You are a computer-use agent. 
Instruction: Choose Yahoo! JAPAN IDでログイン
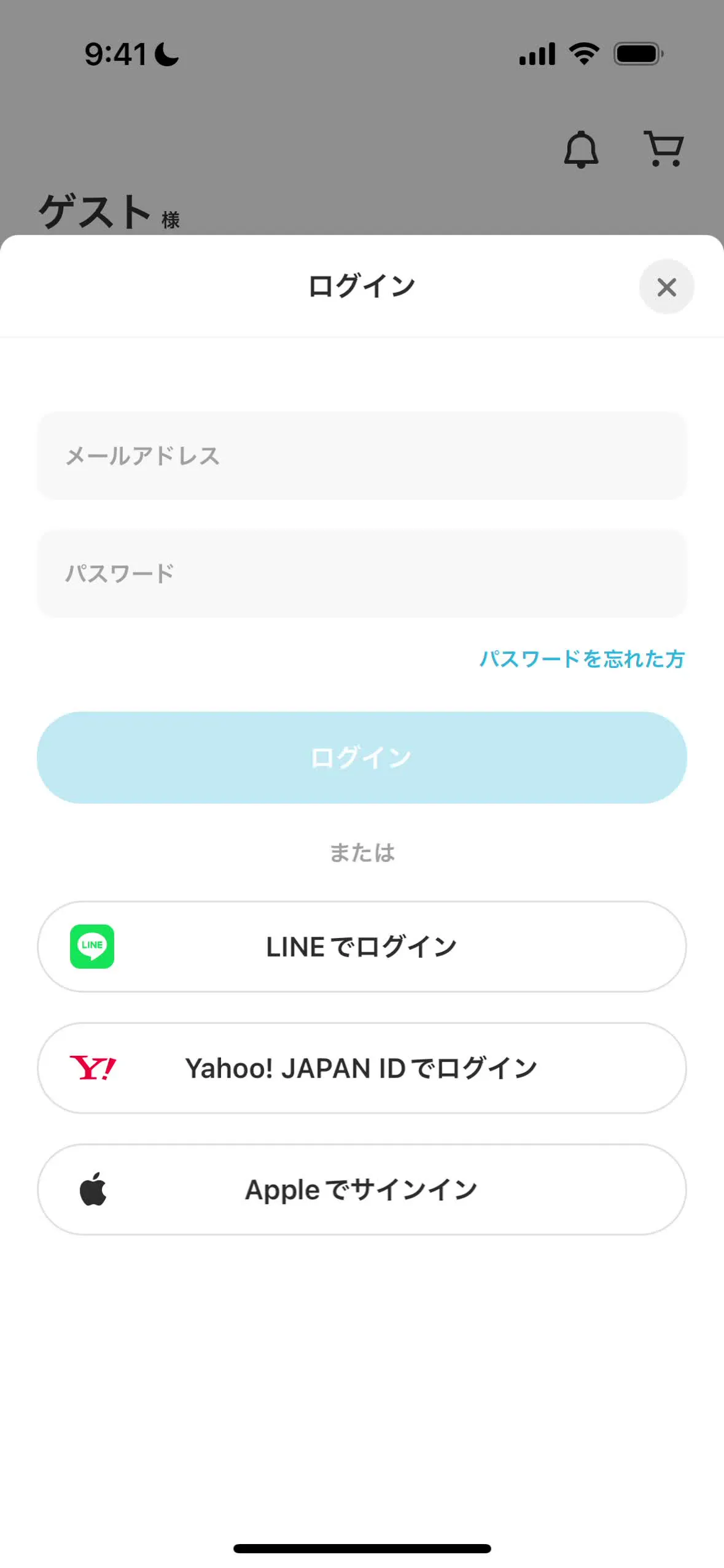[x=362, y=1068]
